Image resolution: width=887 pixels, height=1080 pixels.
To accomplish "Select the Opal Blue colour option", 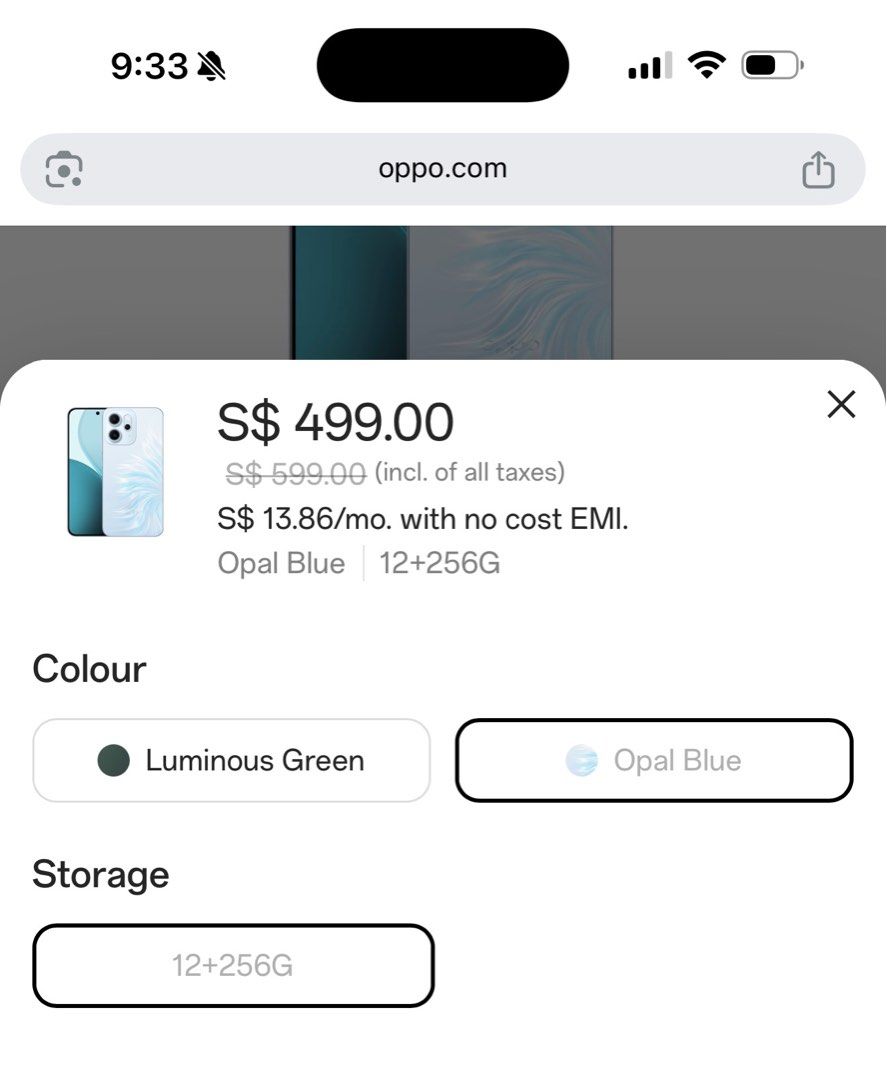I will [x=654, y=761].
